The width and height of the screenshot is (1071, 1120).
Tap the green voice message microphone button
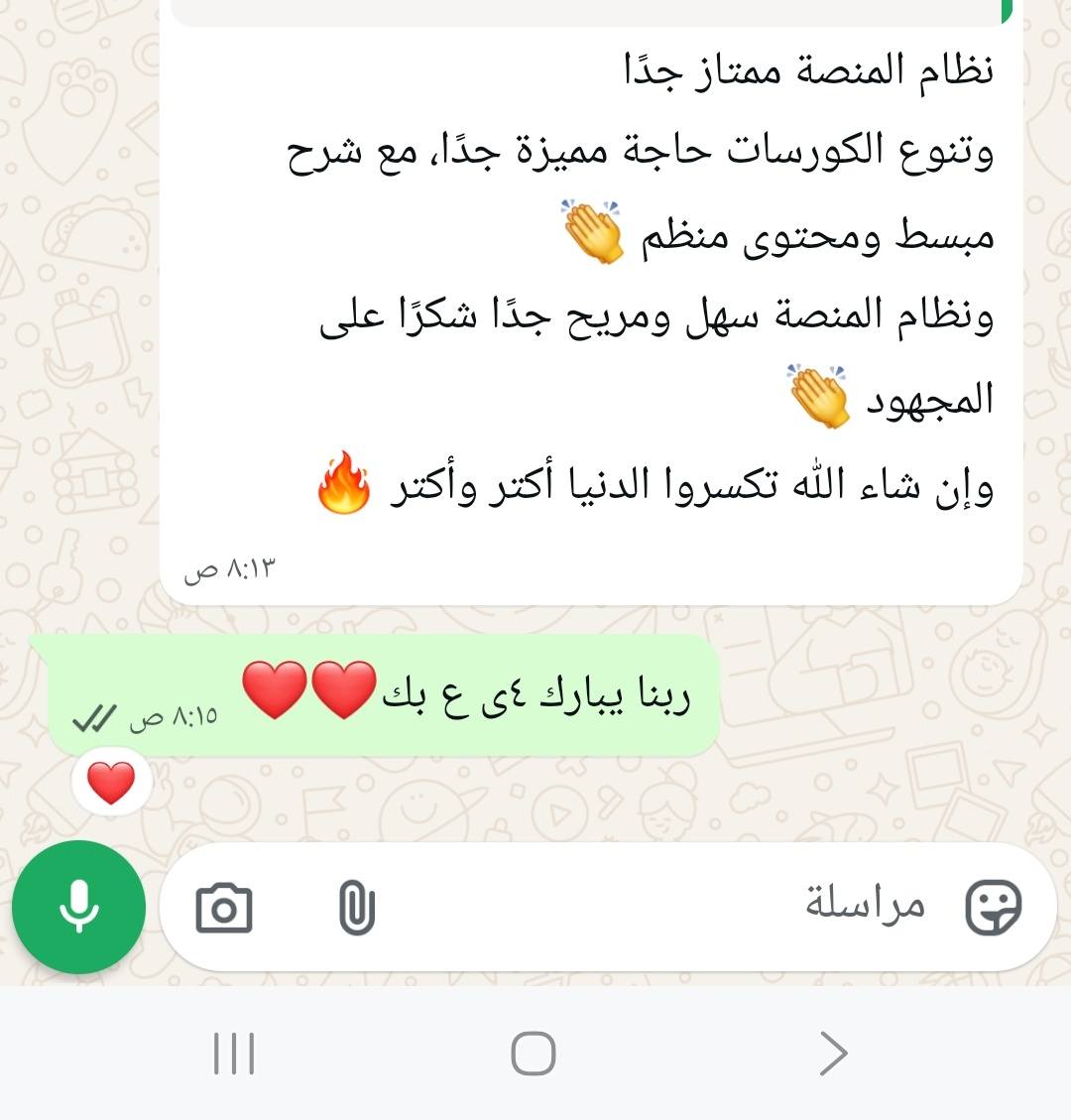(79, 907)
